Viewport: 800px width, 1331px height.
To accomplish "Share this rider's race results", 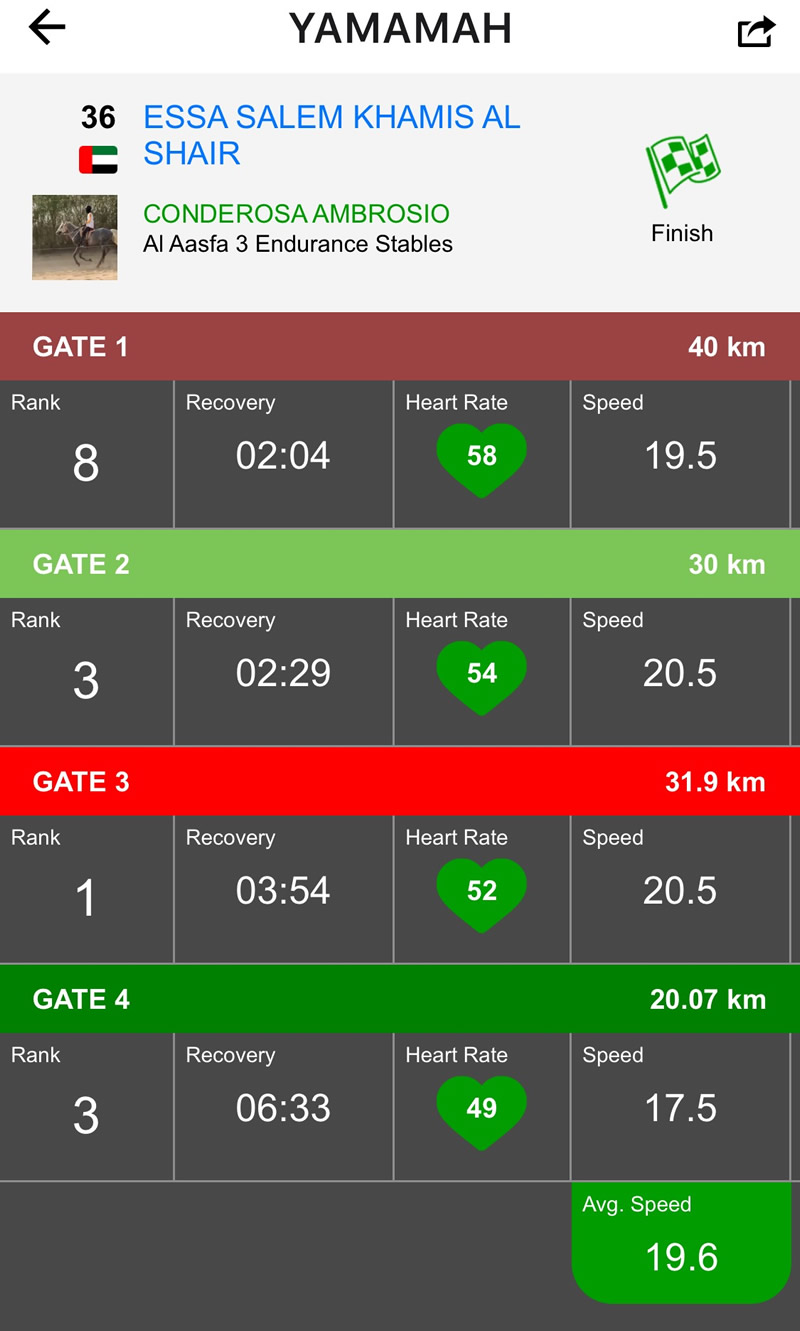I will coord(756,31).
